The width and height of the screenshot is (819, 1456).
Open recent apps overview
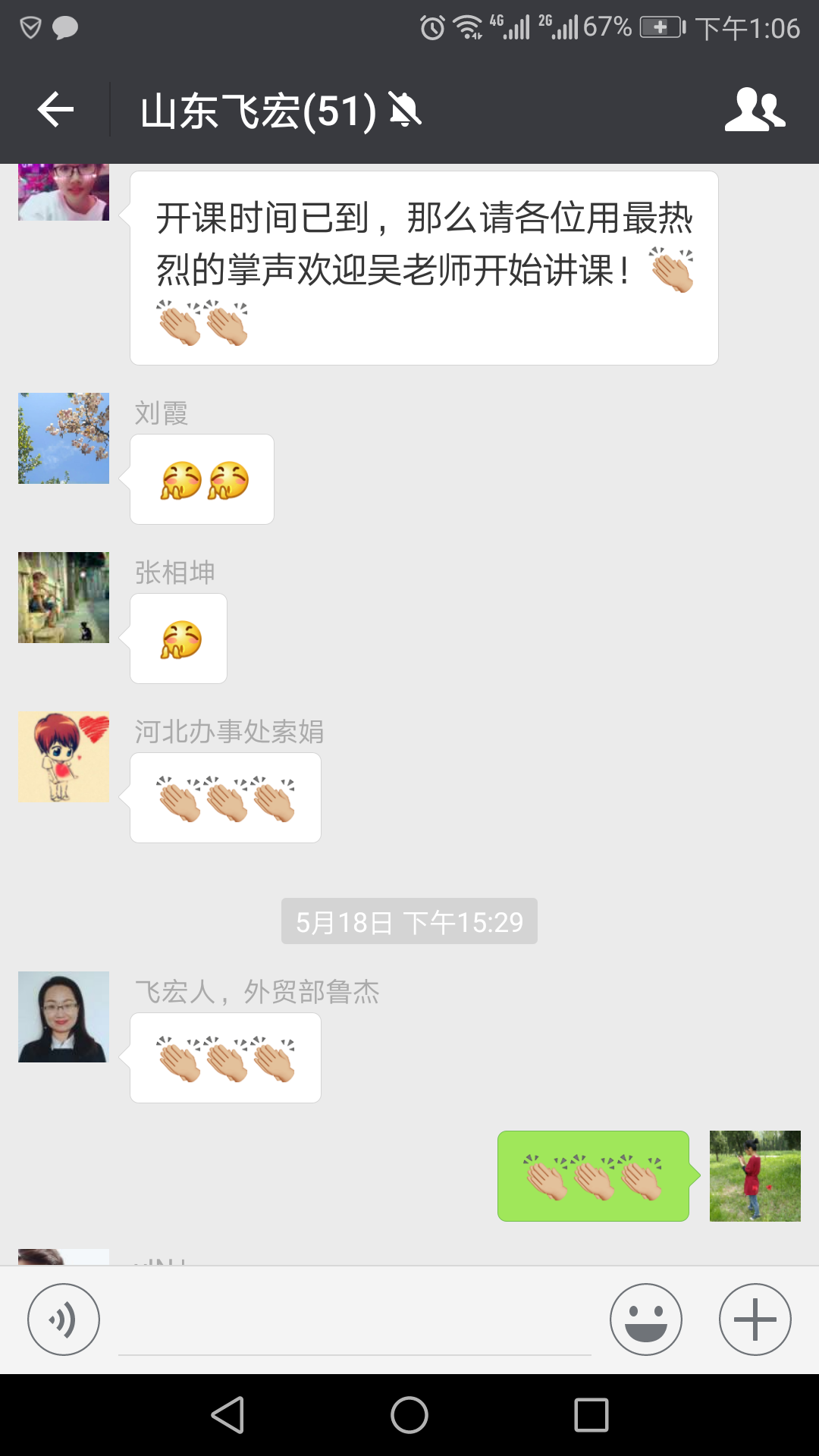[x=591, y=1415]
